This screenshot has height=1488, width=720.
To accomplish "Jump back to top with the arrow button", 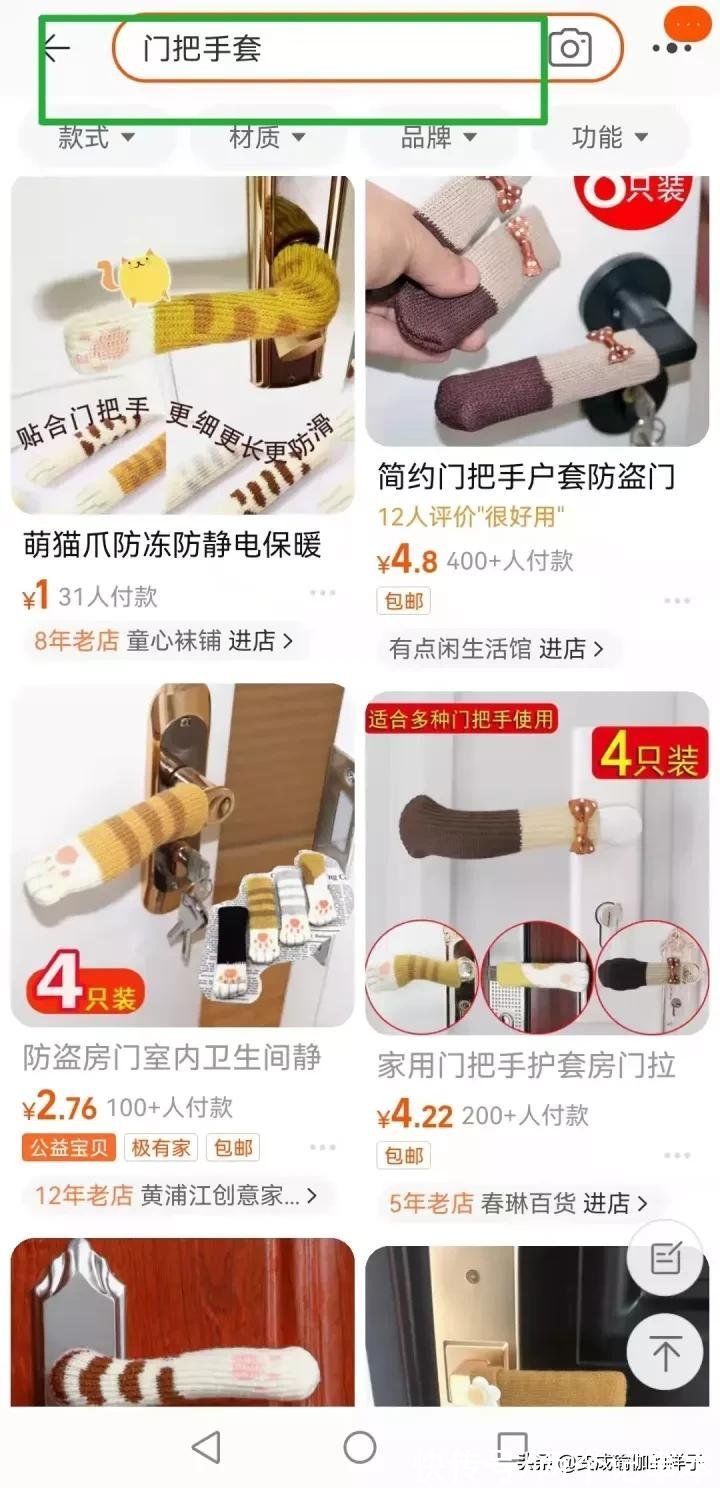I will click(665, 1353).
